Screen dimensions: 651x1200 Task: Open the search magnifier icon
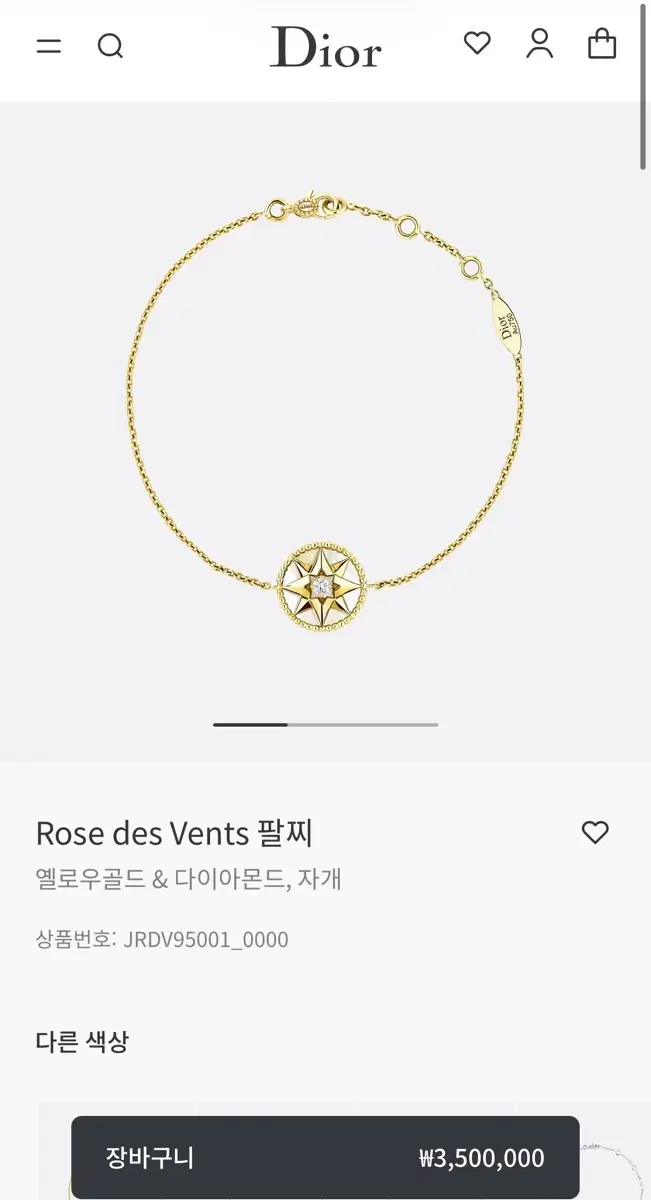pyautogui.click(x=110, y=46)
